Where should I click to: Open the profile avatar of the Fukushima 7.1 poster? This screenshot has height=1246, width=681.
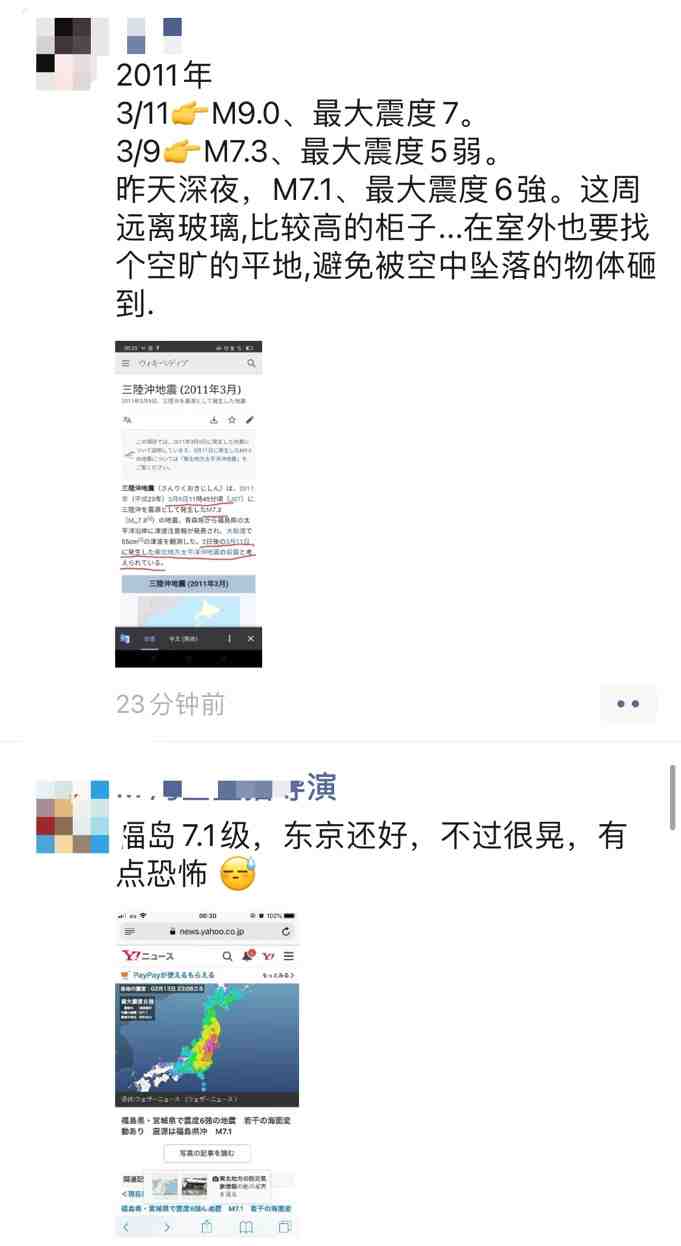[x=72, y=816]
